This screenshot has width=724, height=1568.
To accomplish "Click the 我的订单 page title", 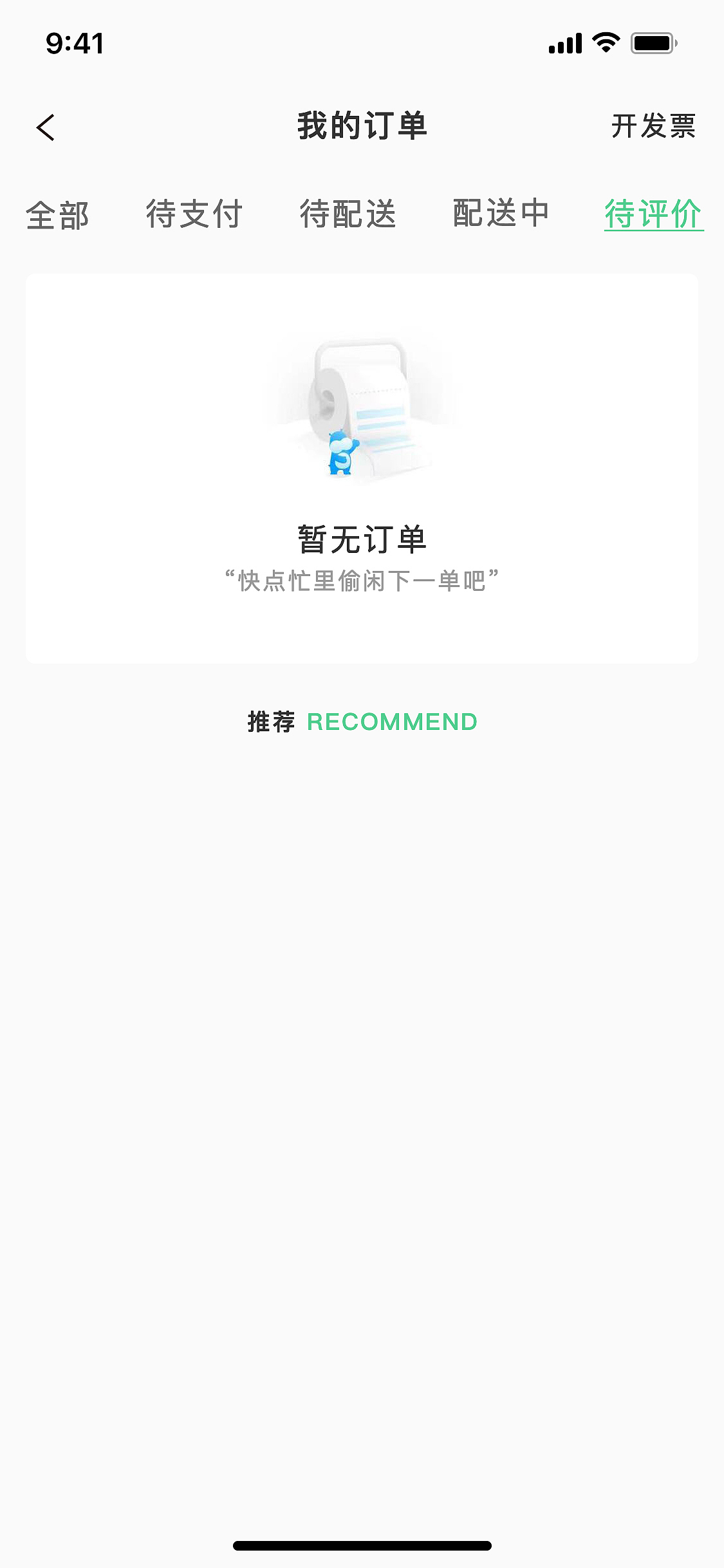I will (362, 126).
